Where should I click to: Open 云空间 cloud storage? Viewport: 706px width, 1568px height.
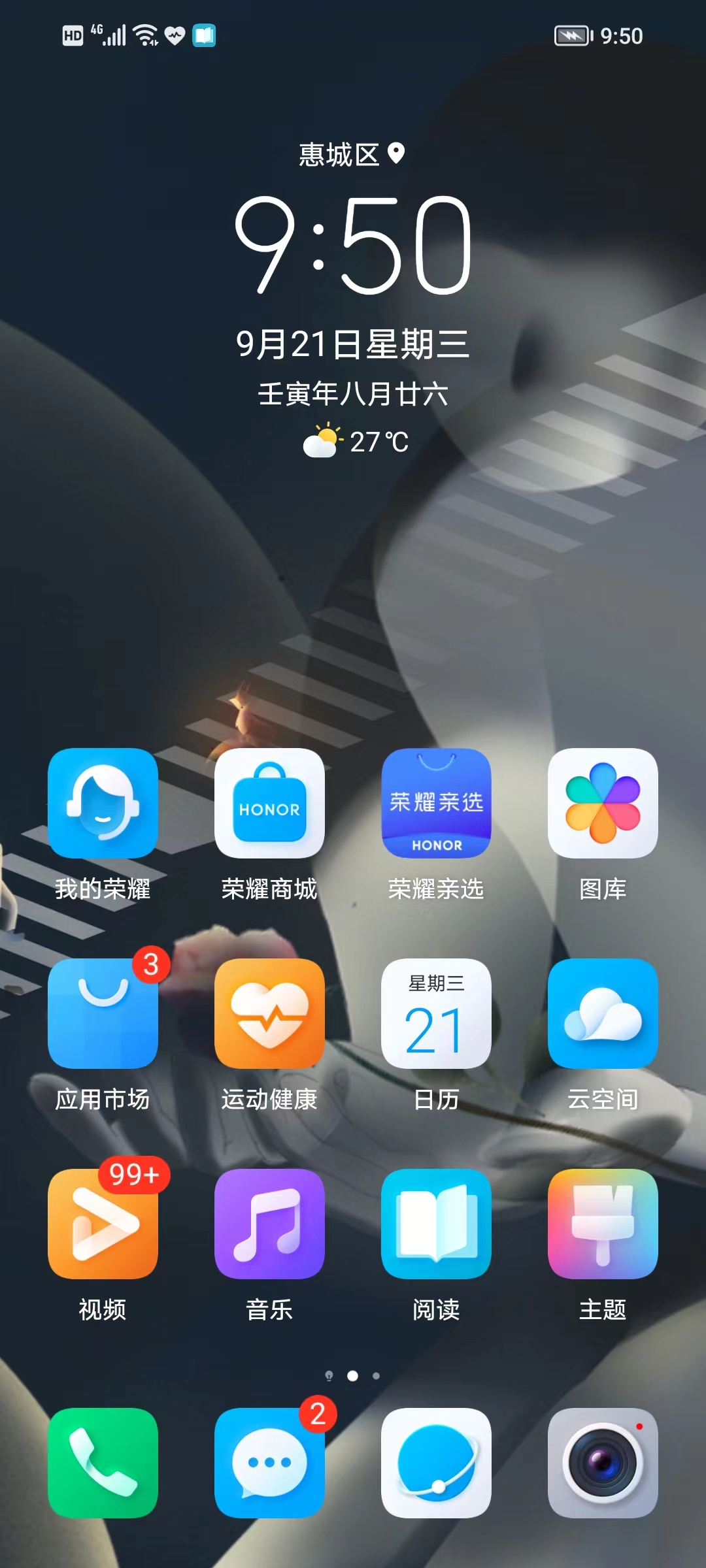tap(603, 1013)
